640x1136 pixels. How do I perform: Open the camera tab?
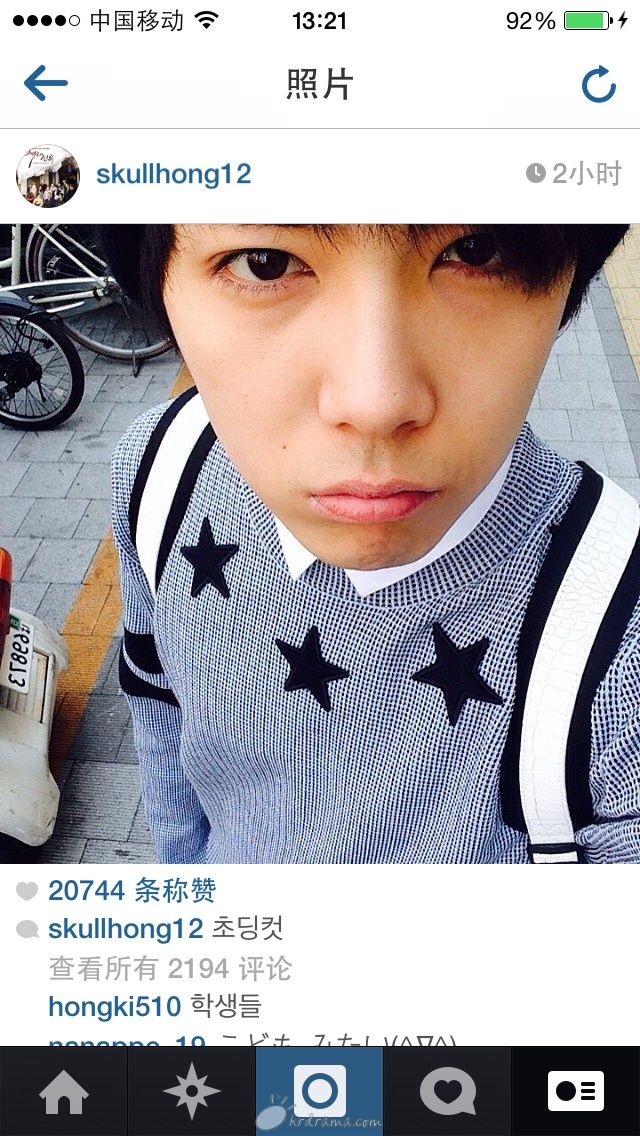pos(320,1091)
